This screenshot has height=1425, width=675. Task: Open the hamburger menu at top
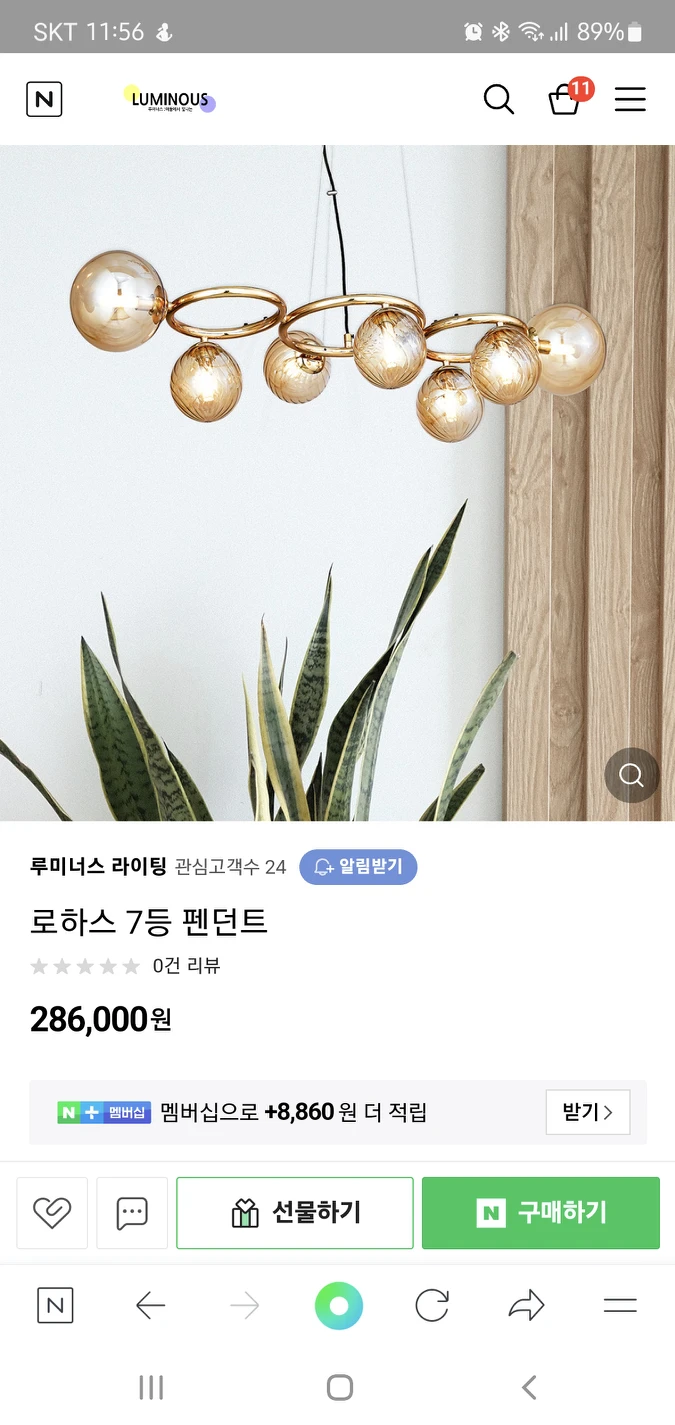(630, 99)
